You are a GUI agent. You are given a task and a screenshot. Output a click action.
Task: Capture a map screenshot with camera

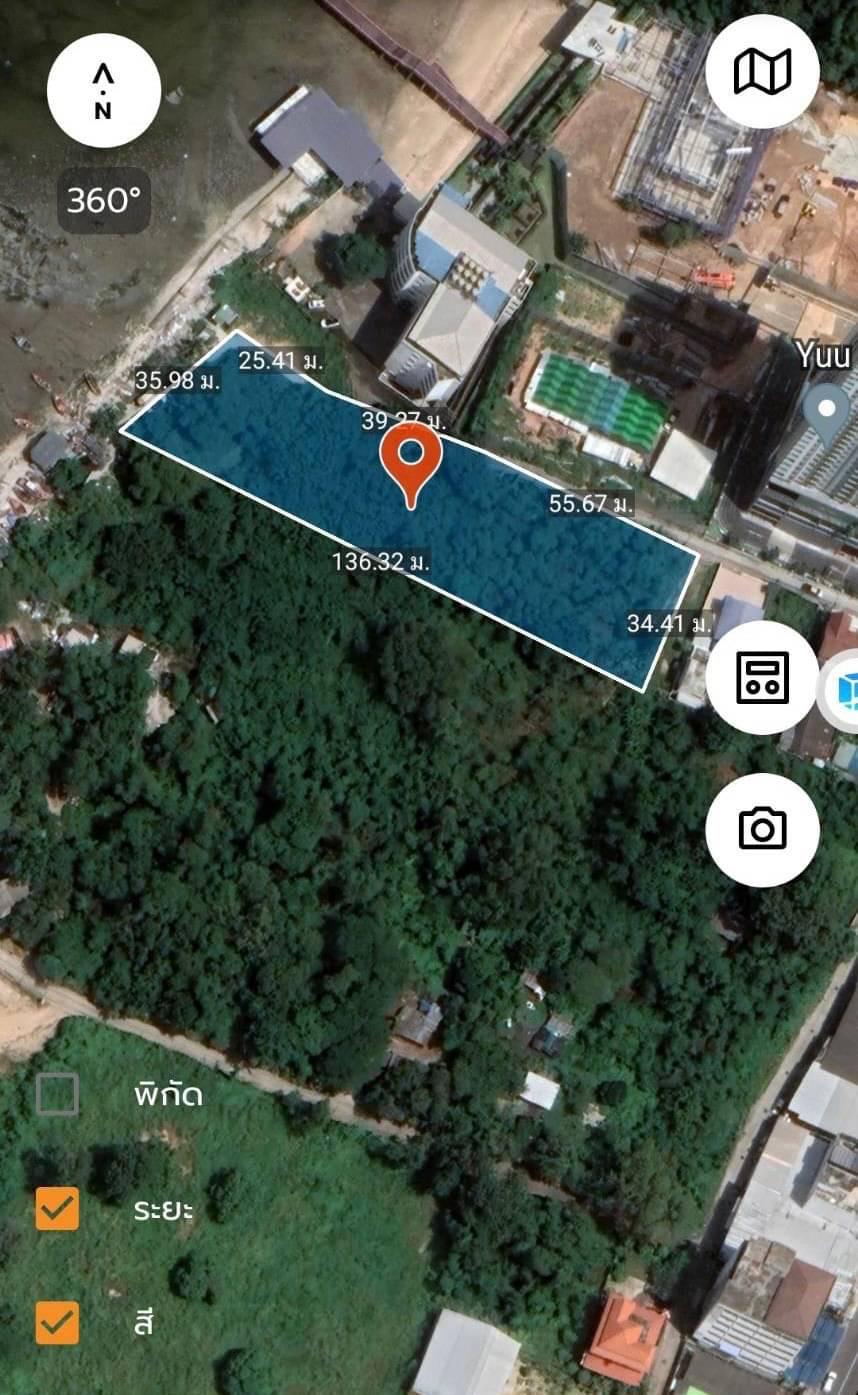(x=762, y=829)
